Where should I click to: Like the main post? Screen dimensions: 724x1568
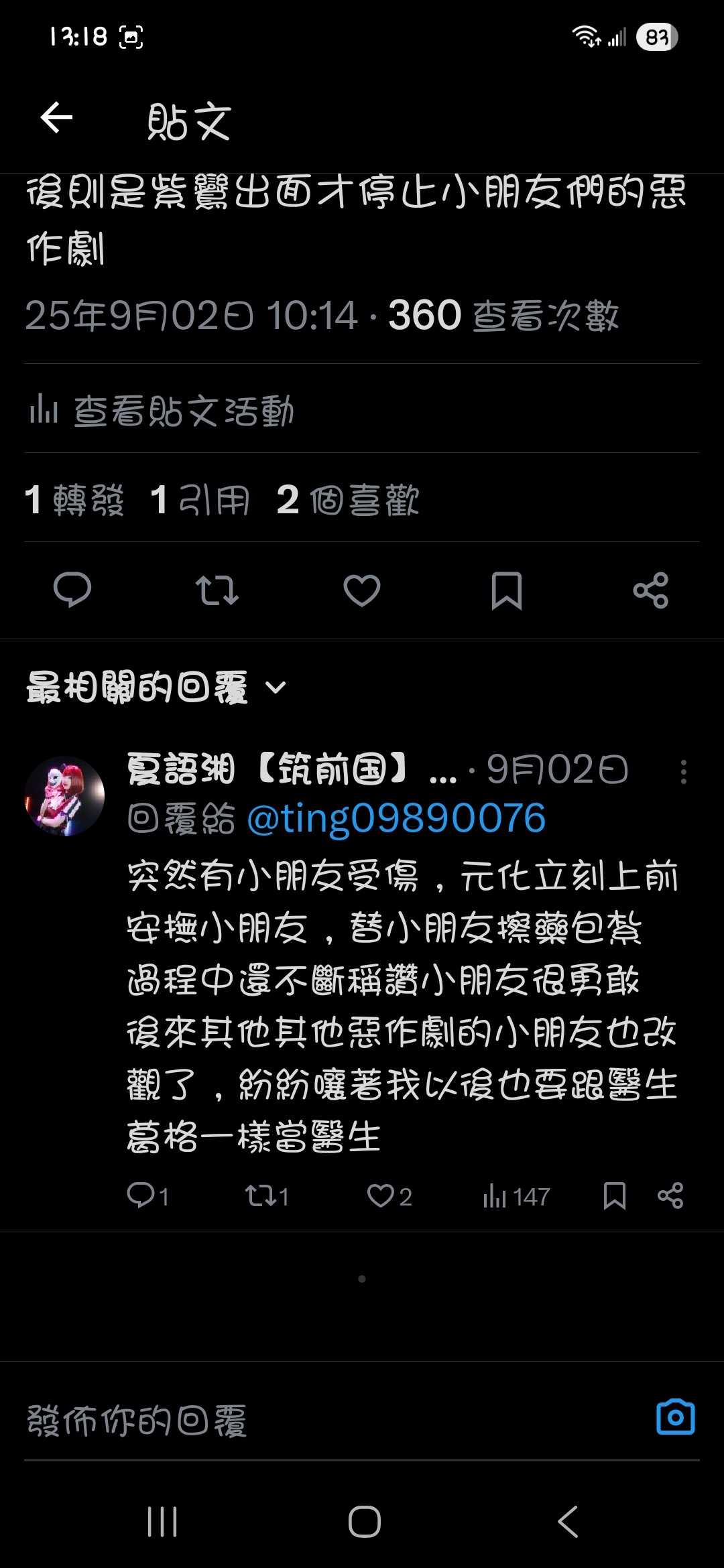click(362, 590)
